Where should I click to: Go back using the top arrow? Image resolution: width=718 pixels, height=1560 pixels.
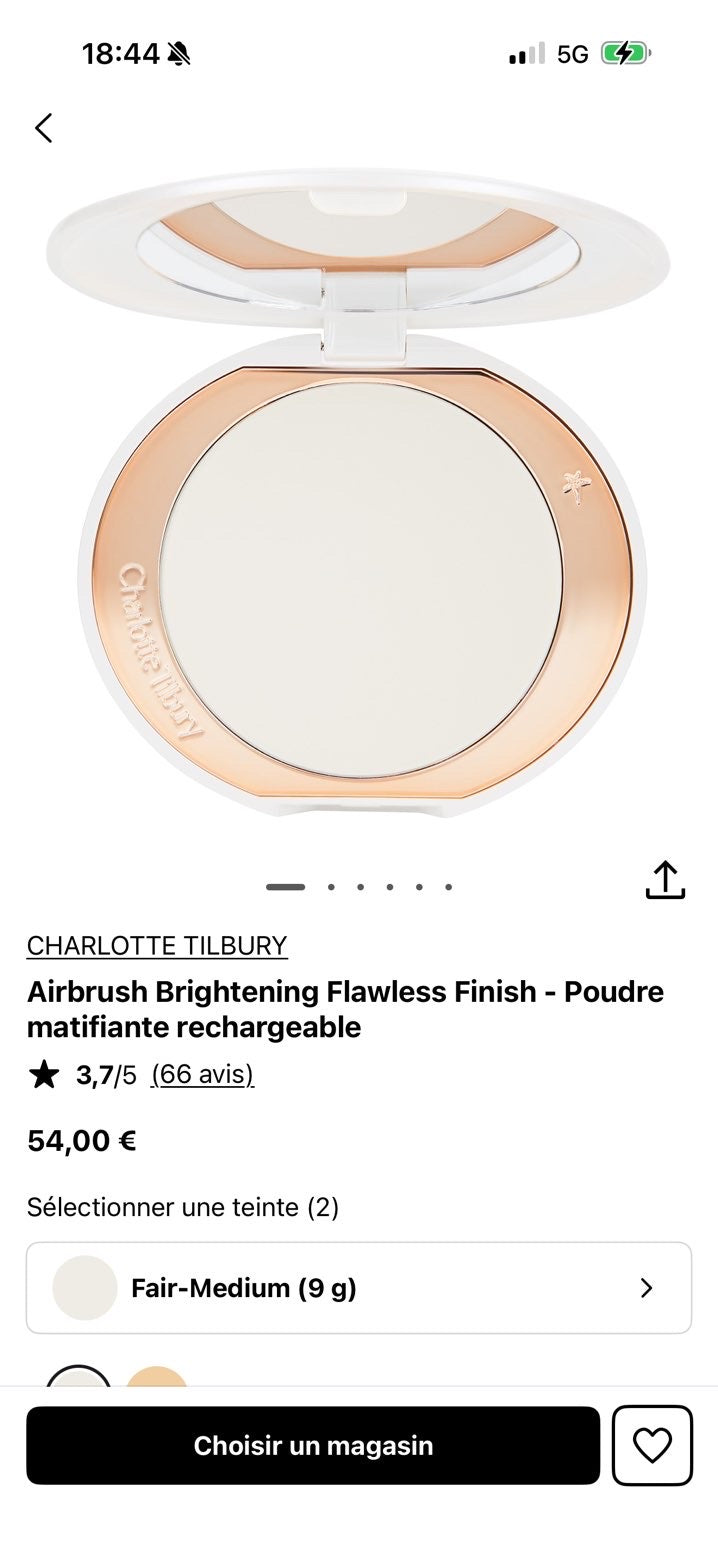[43, 128]
